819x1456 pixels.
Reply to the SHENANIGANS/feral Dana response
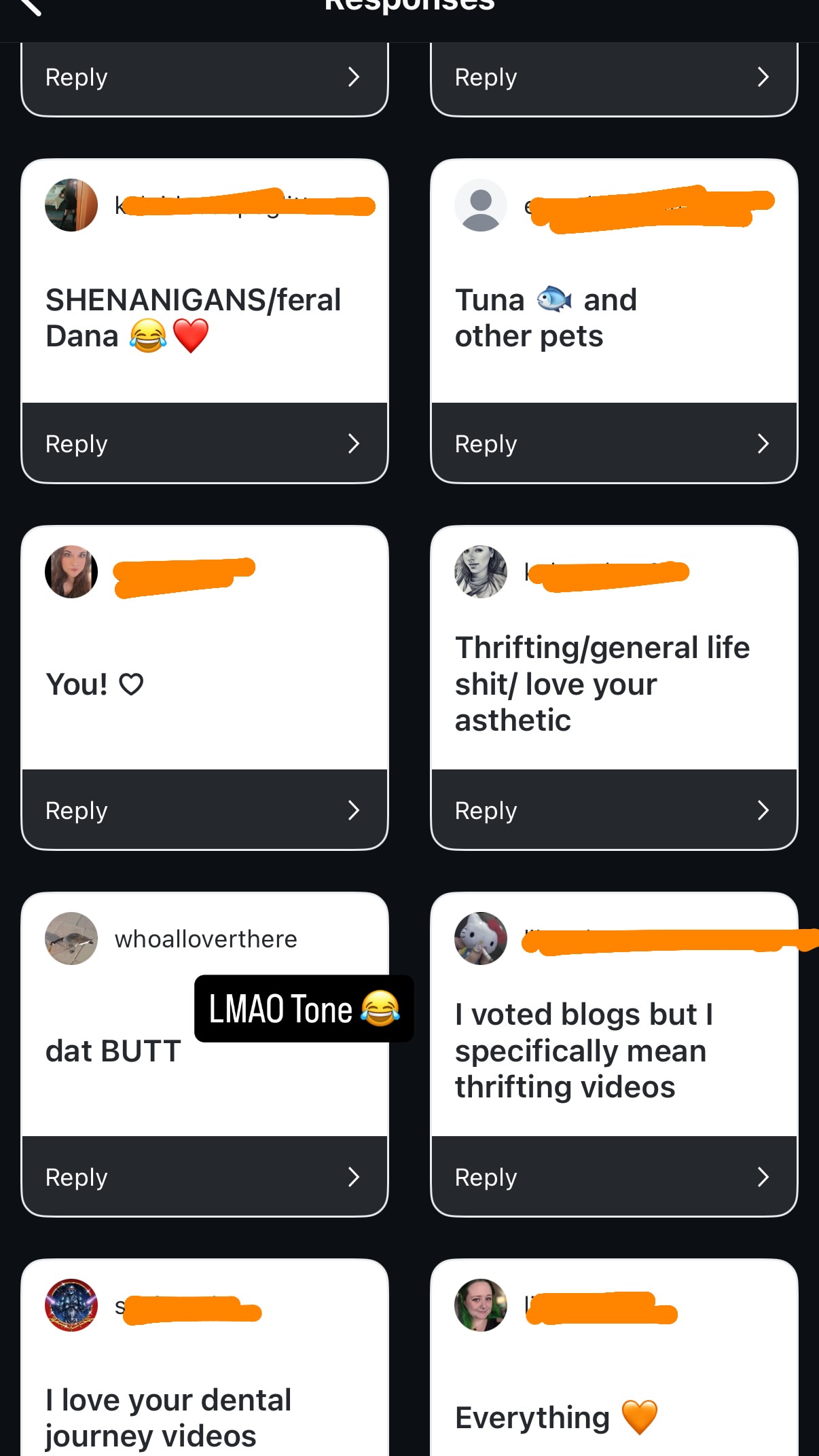pos(204,443)
